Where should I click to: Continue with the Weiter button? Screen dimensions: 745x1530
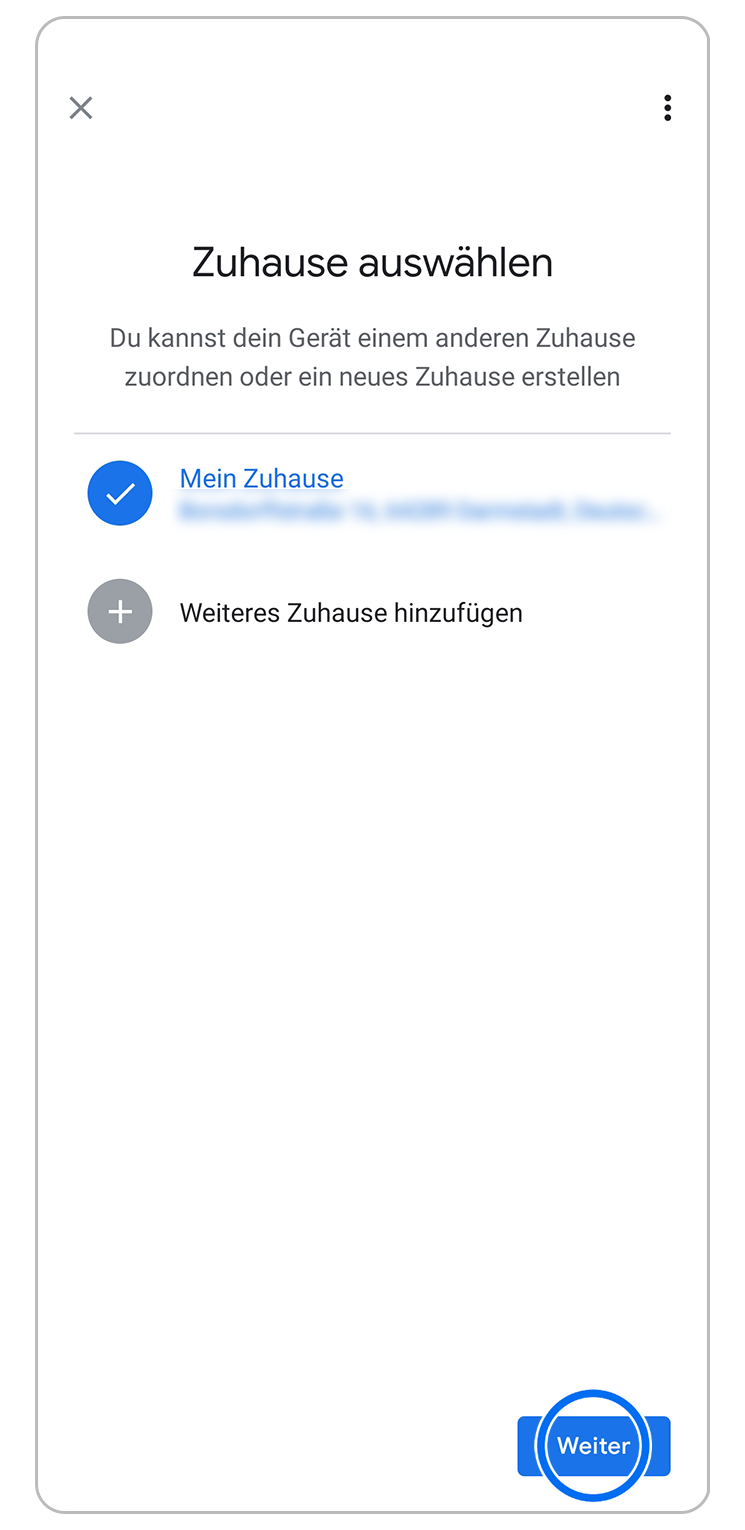(594, 1446)
